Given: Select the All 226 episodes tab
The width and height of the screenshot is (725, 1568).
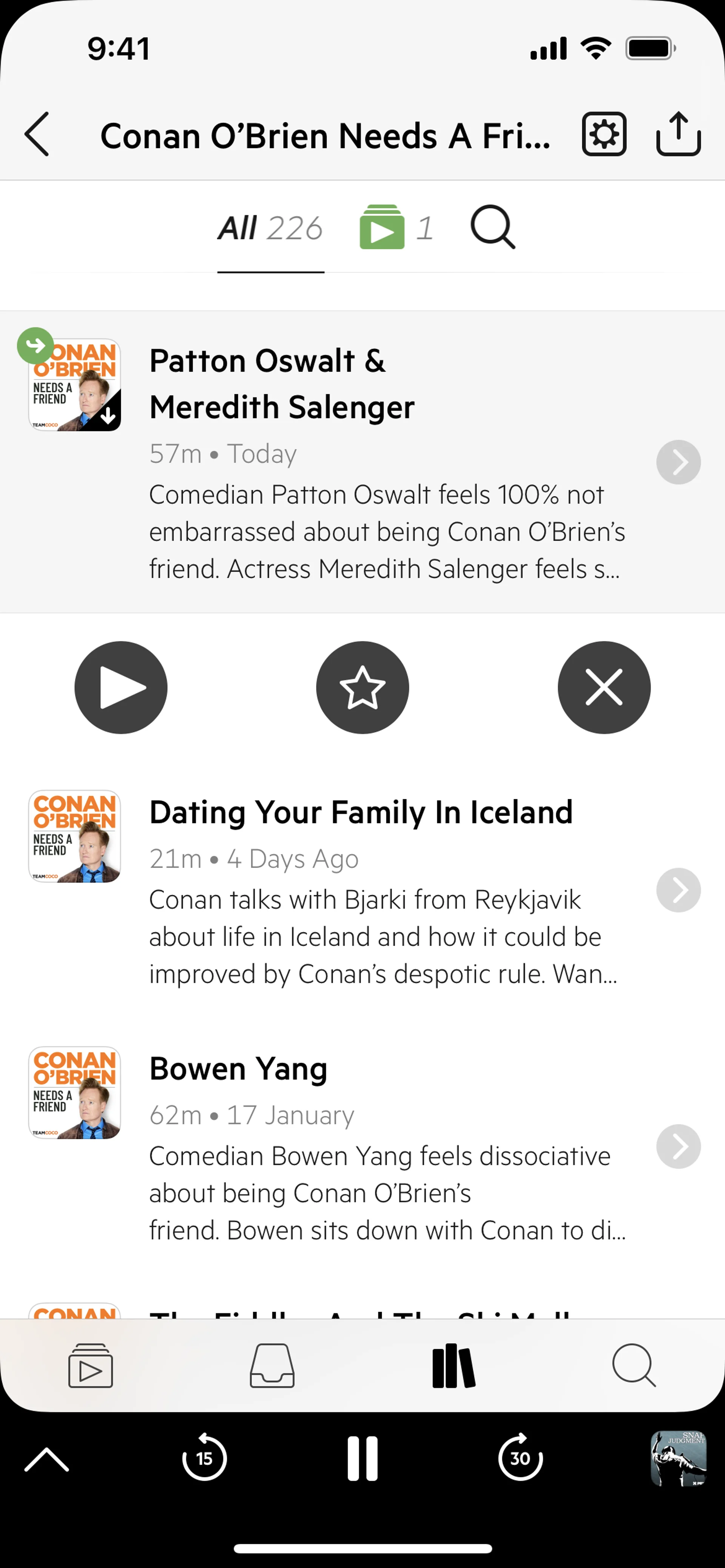Looking at the screenshot, I should [x=270, y=229].
